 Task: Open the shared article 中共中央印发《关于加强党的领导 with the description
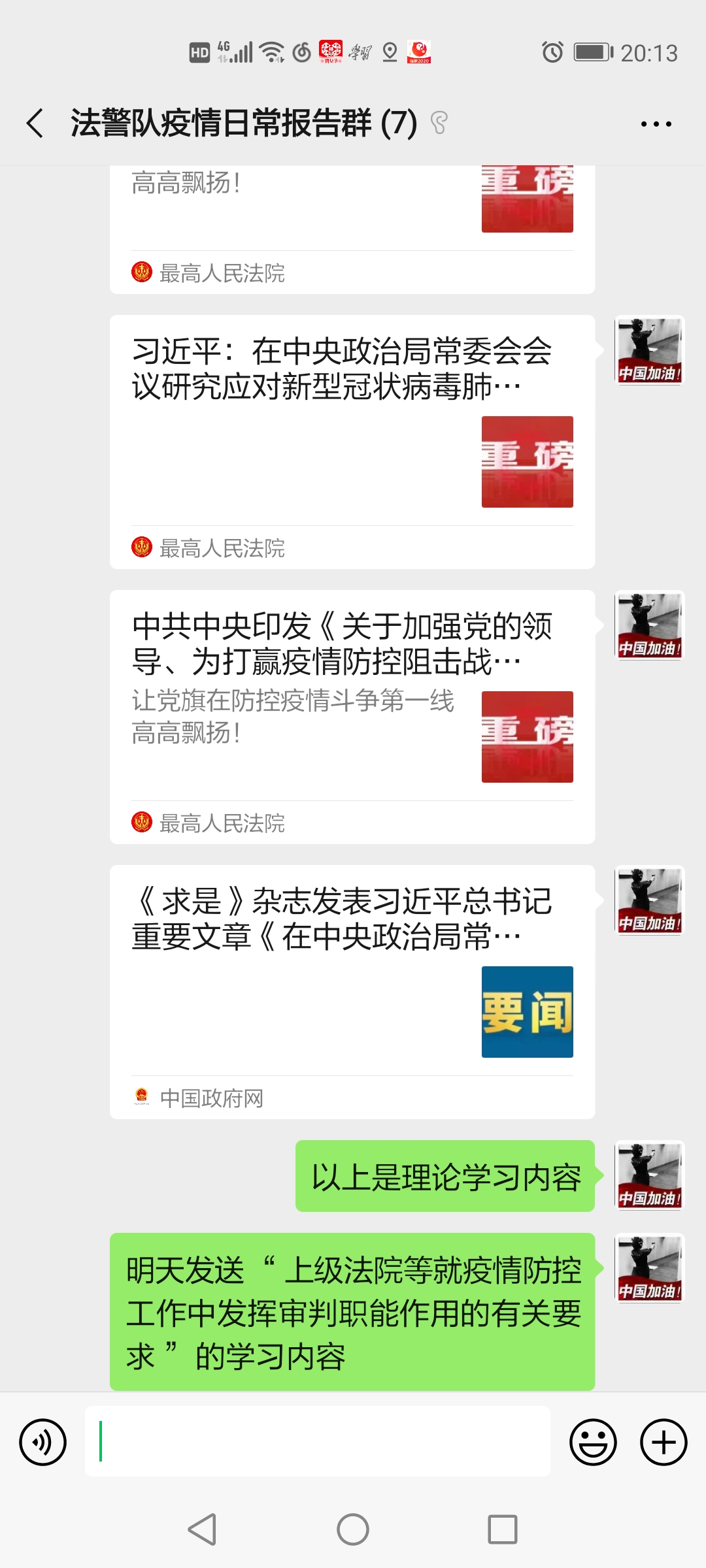coord(352,717)
